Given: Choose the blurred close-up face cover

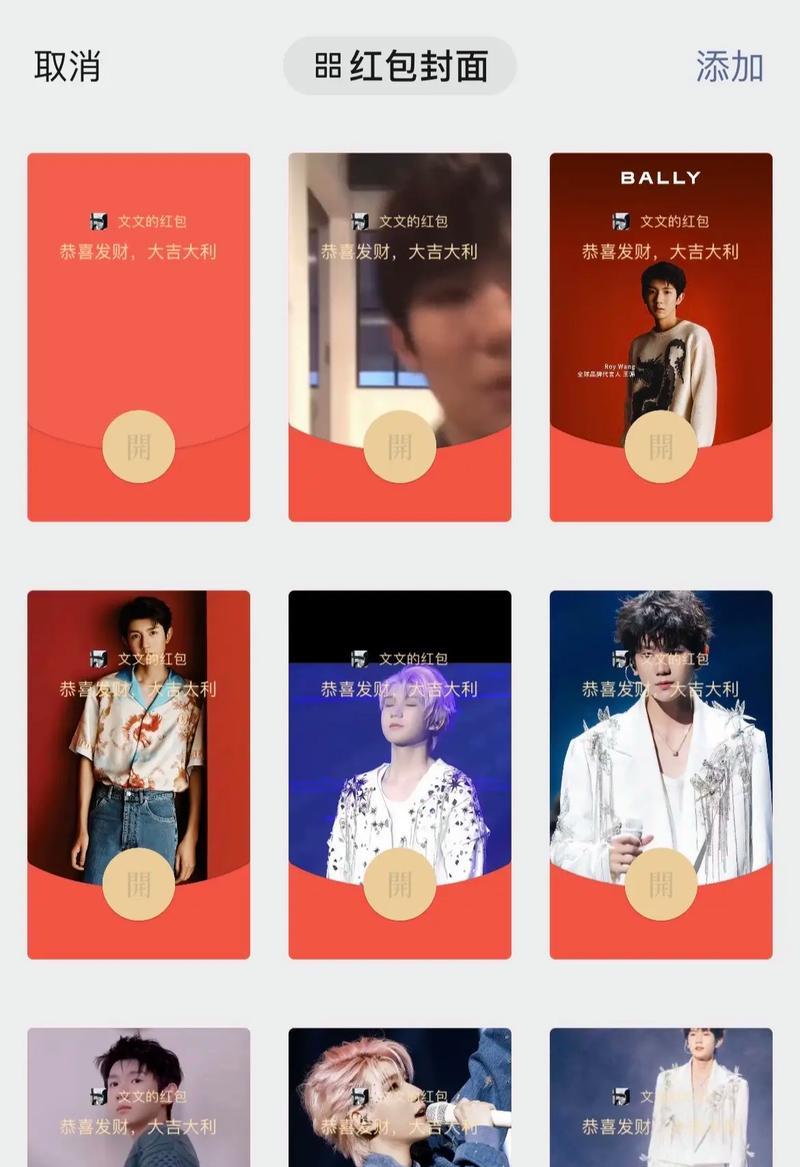Looking at the screenshot, I should point(400,337).
